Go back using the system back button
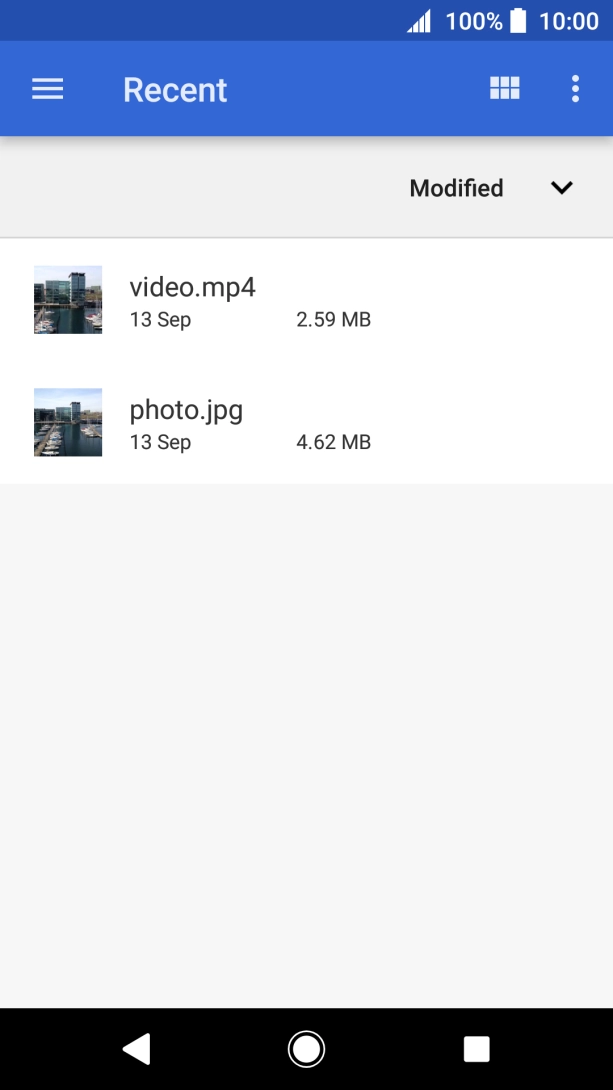 pos(136,1048)
